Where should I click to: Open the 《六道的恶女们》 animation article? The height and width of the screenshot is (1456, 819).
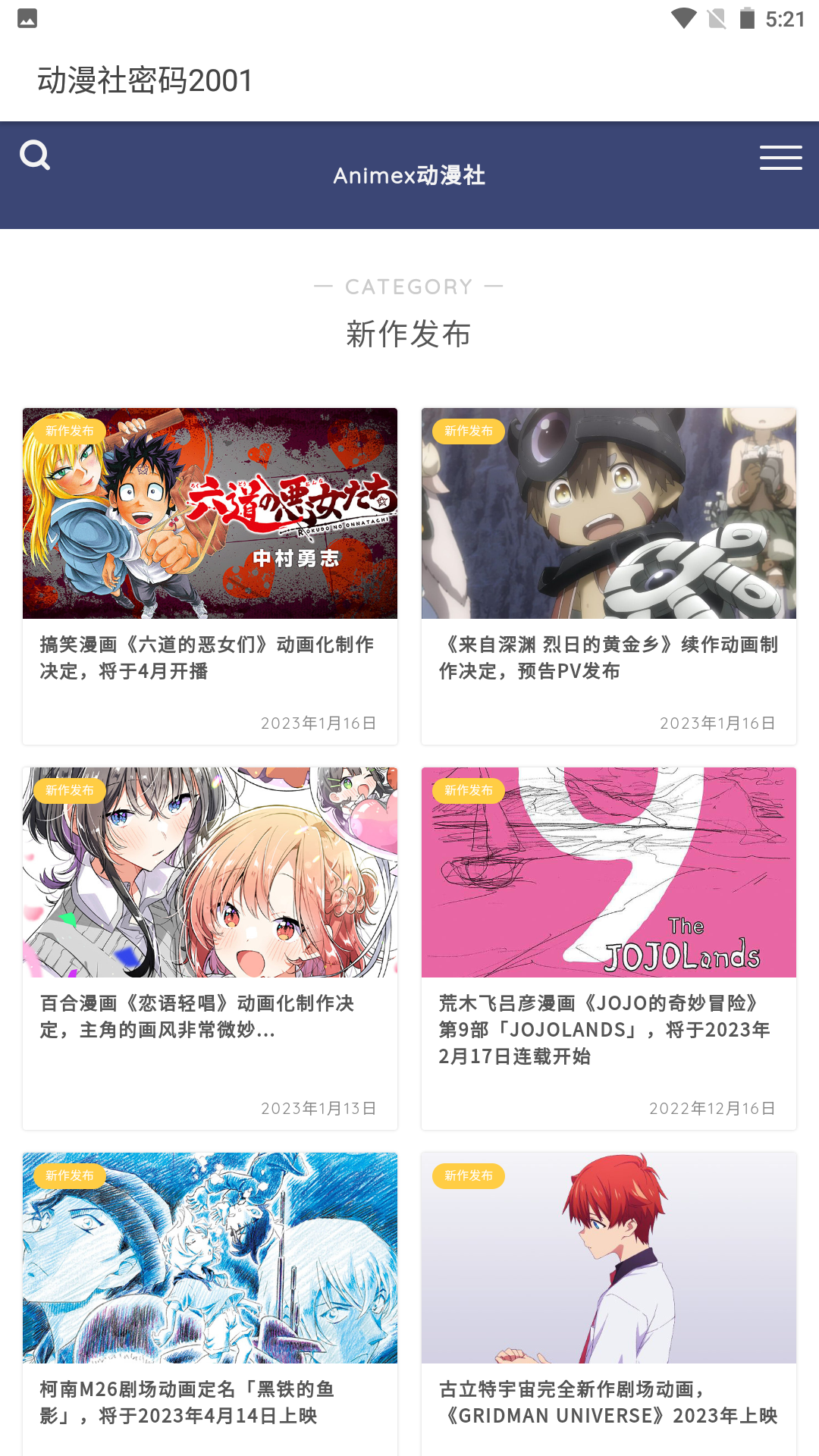(207, 657)
